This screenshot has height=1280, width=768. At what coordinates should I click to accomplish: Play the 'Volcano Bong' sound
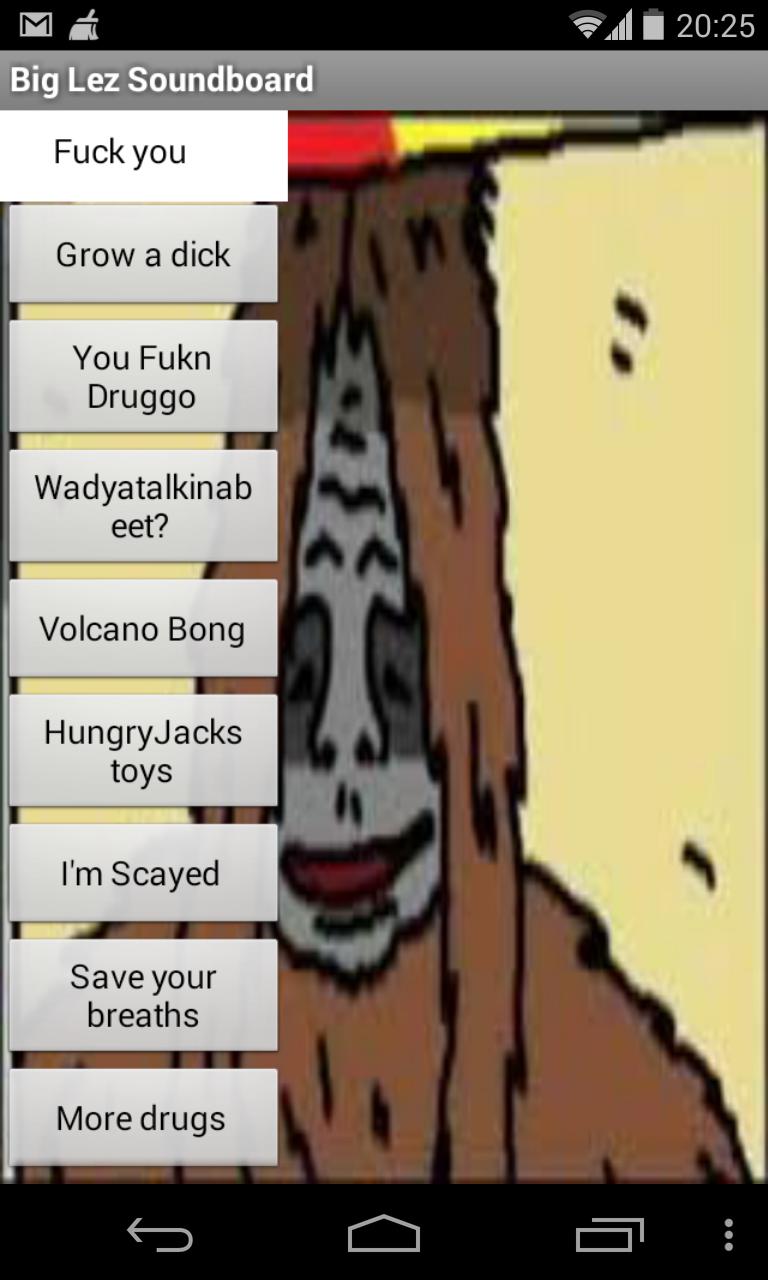pos(143,629)
